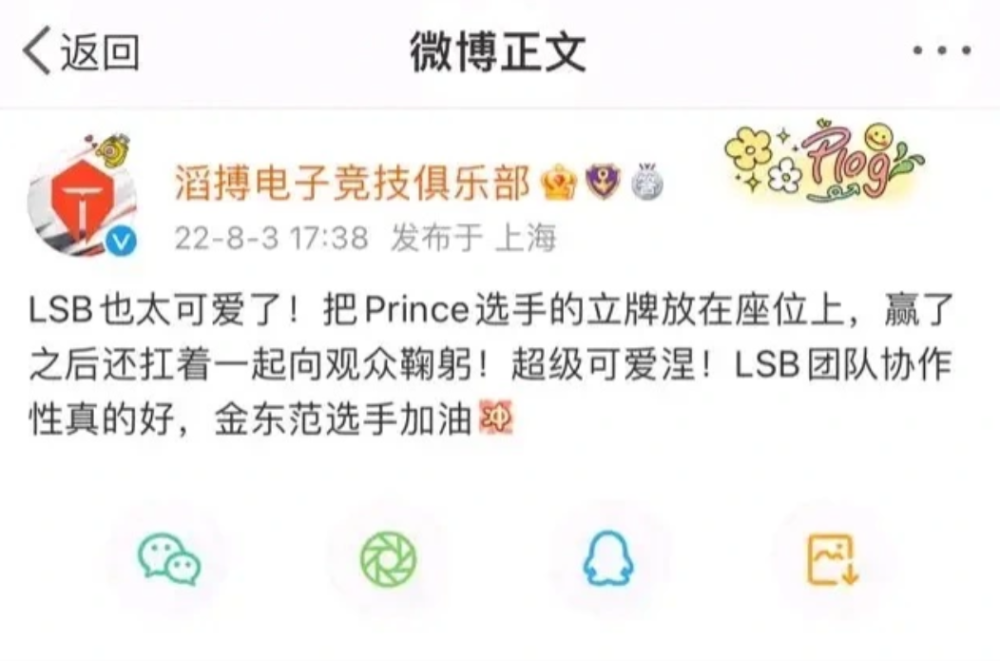
Task: Go back using the 返回 button
Action: click(80, 52)
